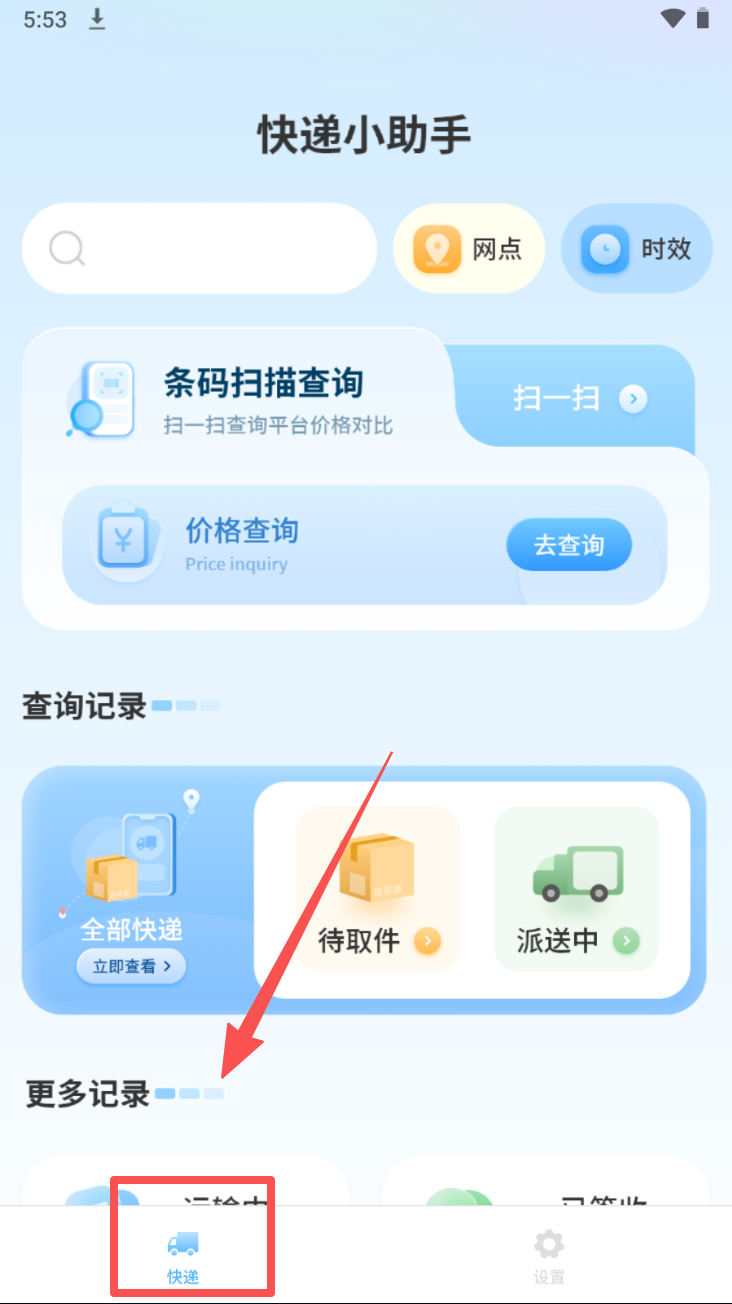Switch to the 设置 settings tab

549,1255
